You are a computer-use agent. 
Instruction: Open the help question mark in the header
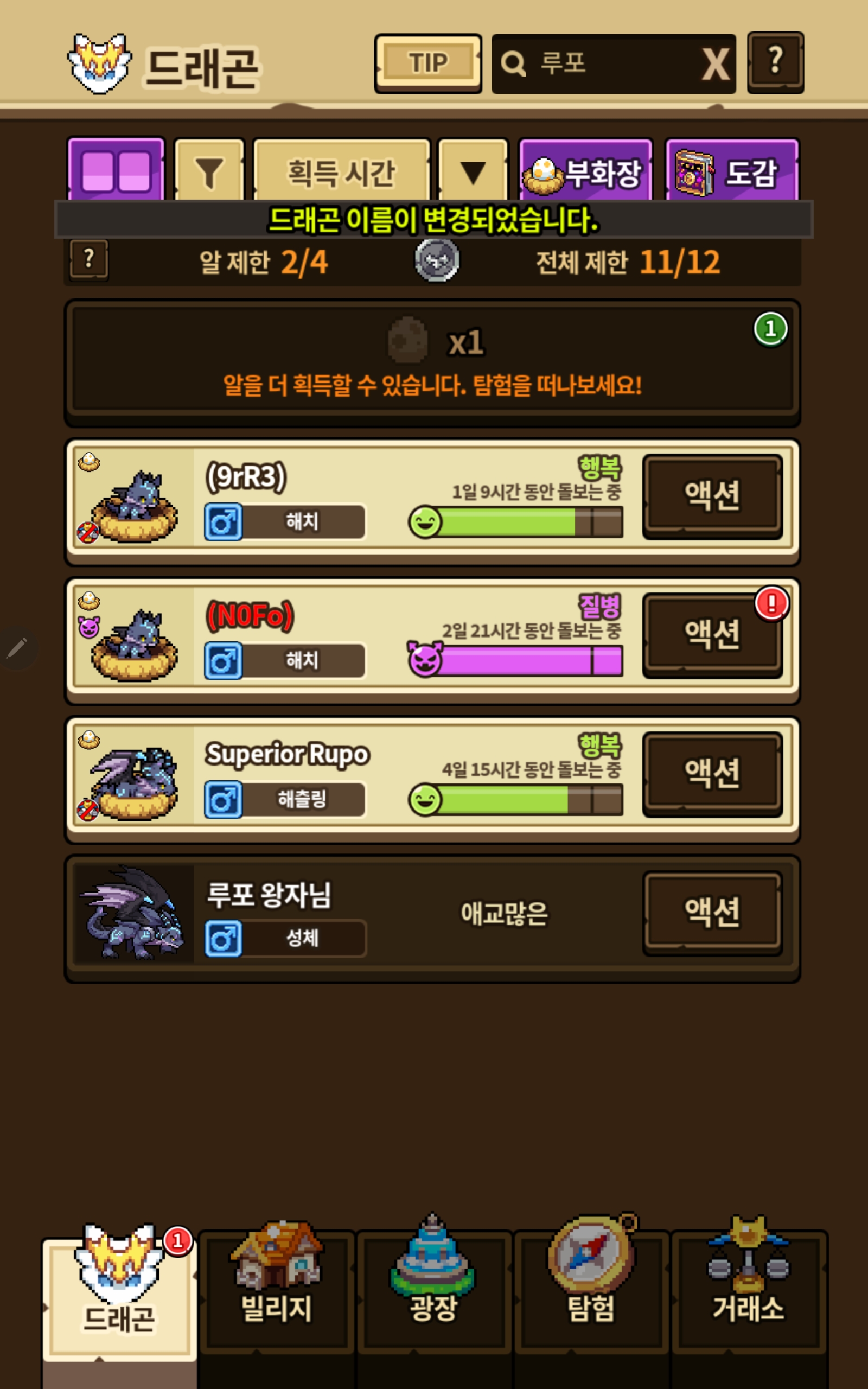[775, 62]
